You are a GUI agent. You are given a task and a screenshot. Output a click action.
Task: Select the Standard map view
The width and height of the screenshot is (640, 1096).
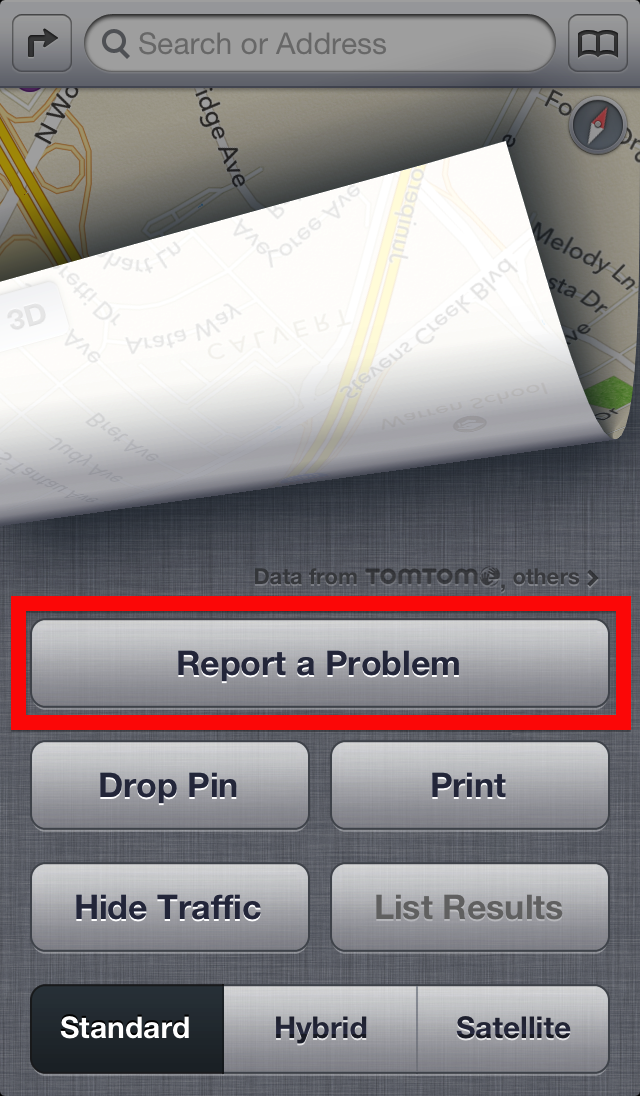(x=126, y=1029)
